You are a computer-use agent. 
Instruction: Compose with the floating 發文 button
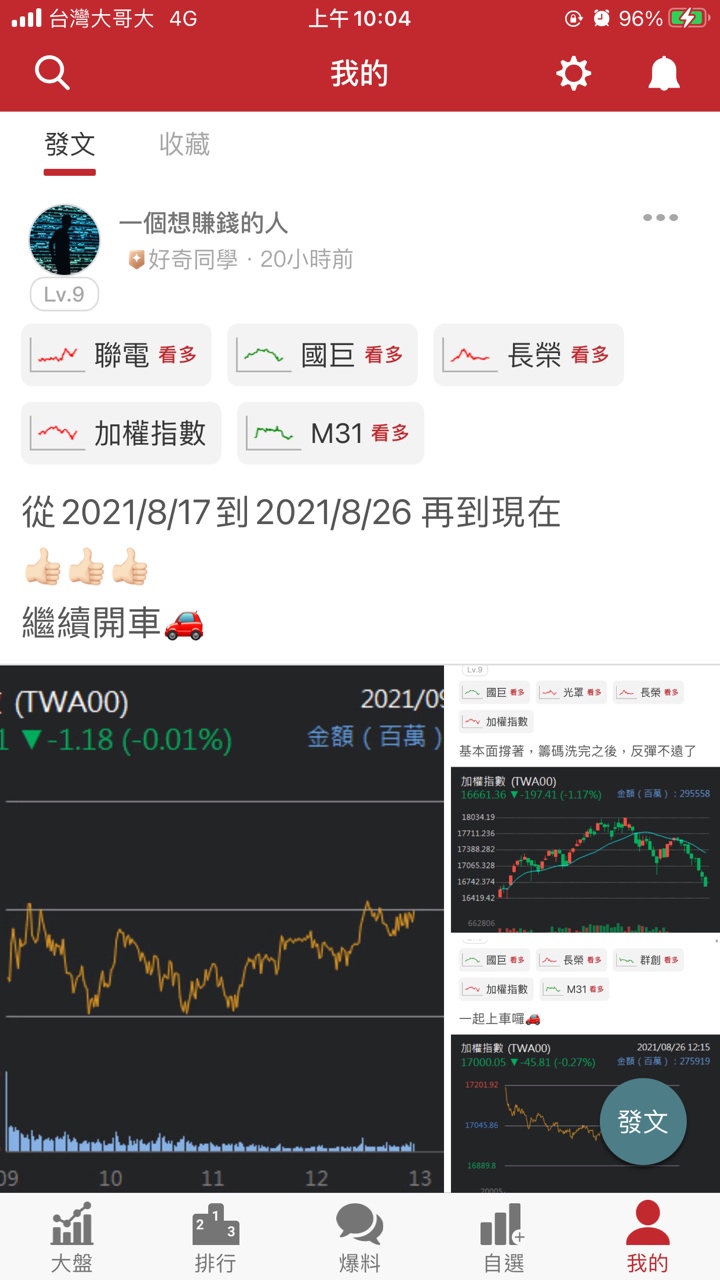643,1121
